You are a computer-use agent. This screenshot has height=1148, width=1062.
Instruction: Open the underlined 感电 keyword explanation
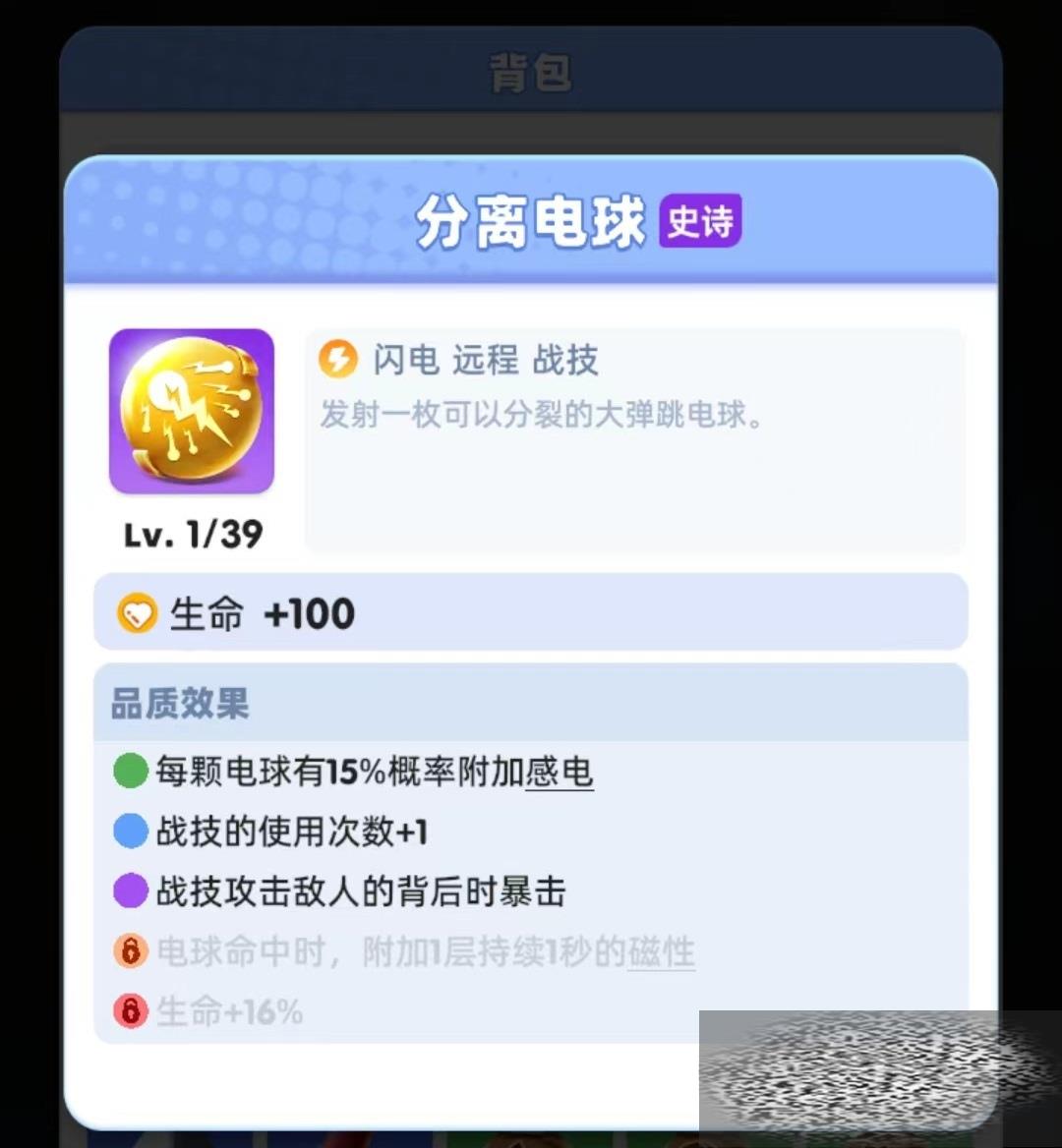559,773
